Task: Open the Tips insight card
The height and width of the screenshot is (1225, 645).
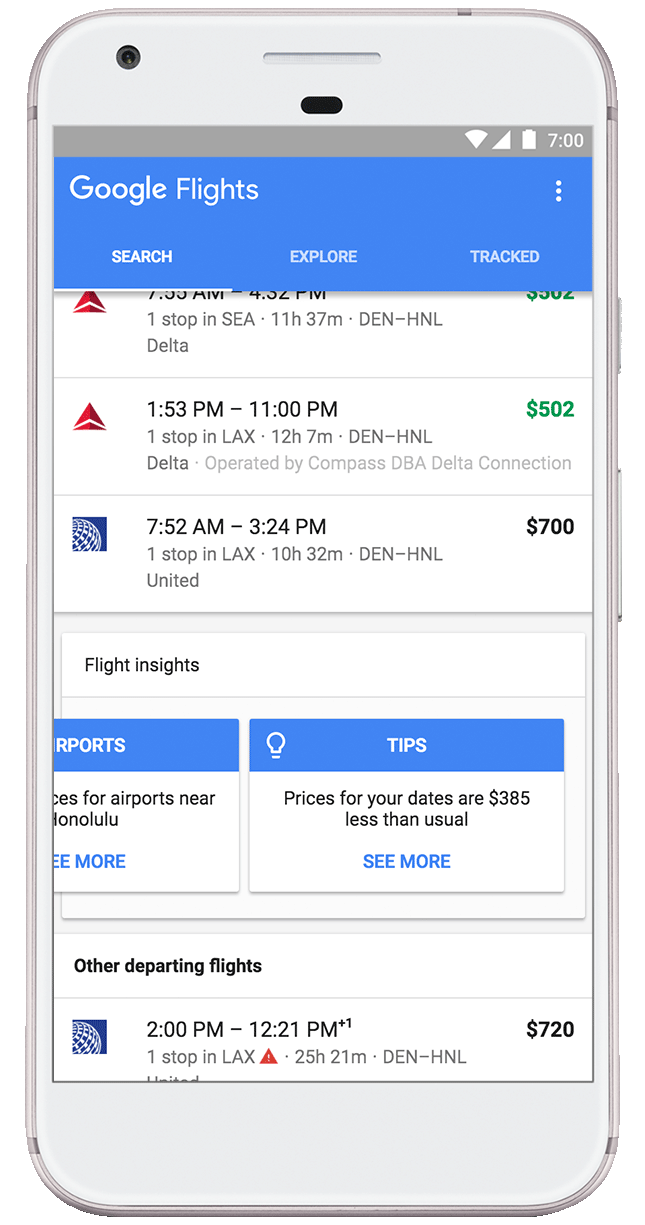Action: click(x=406, y=746)
